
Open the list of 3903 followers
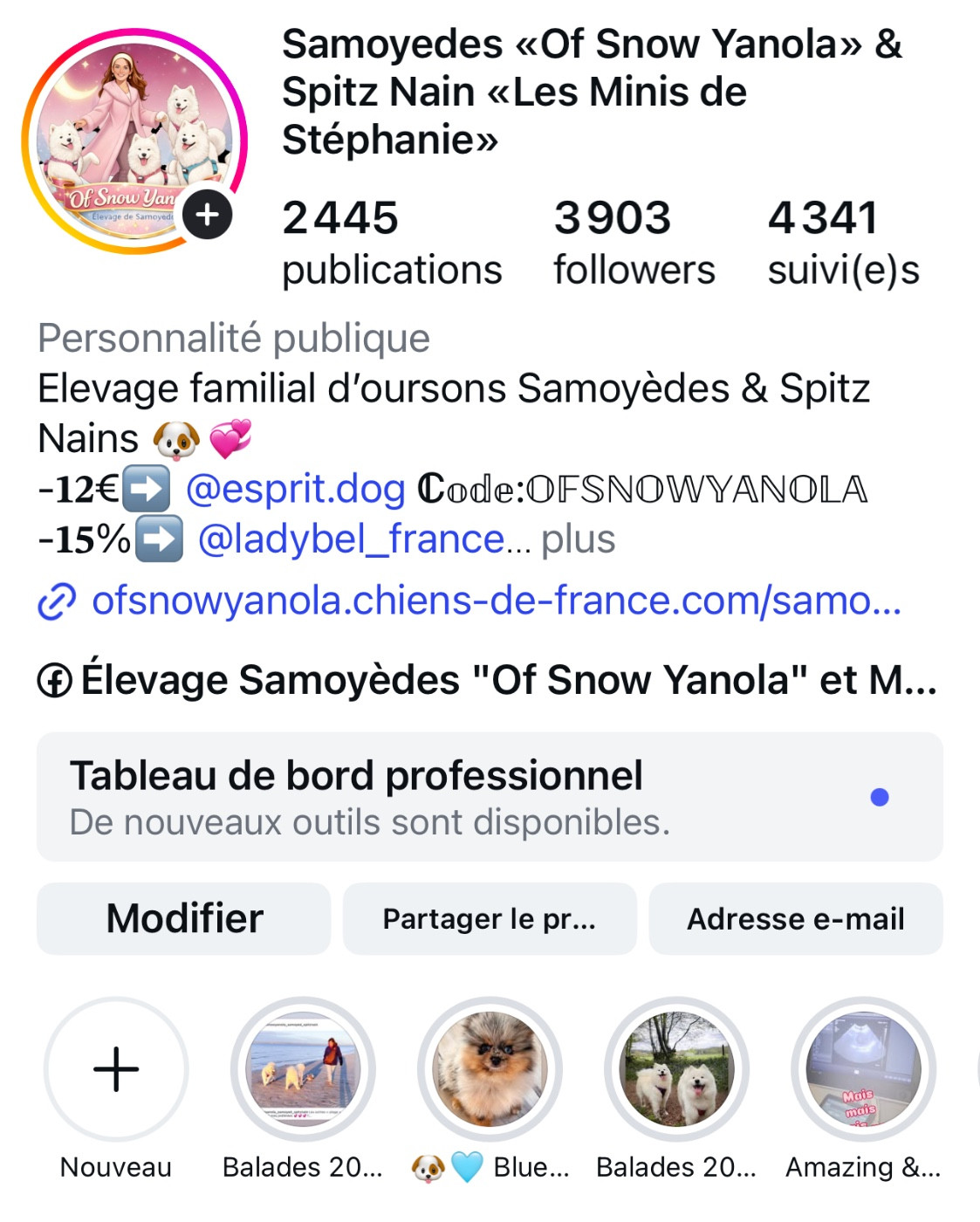pos(634,242)
